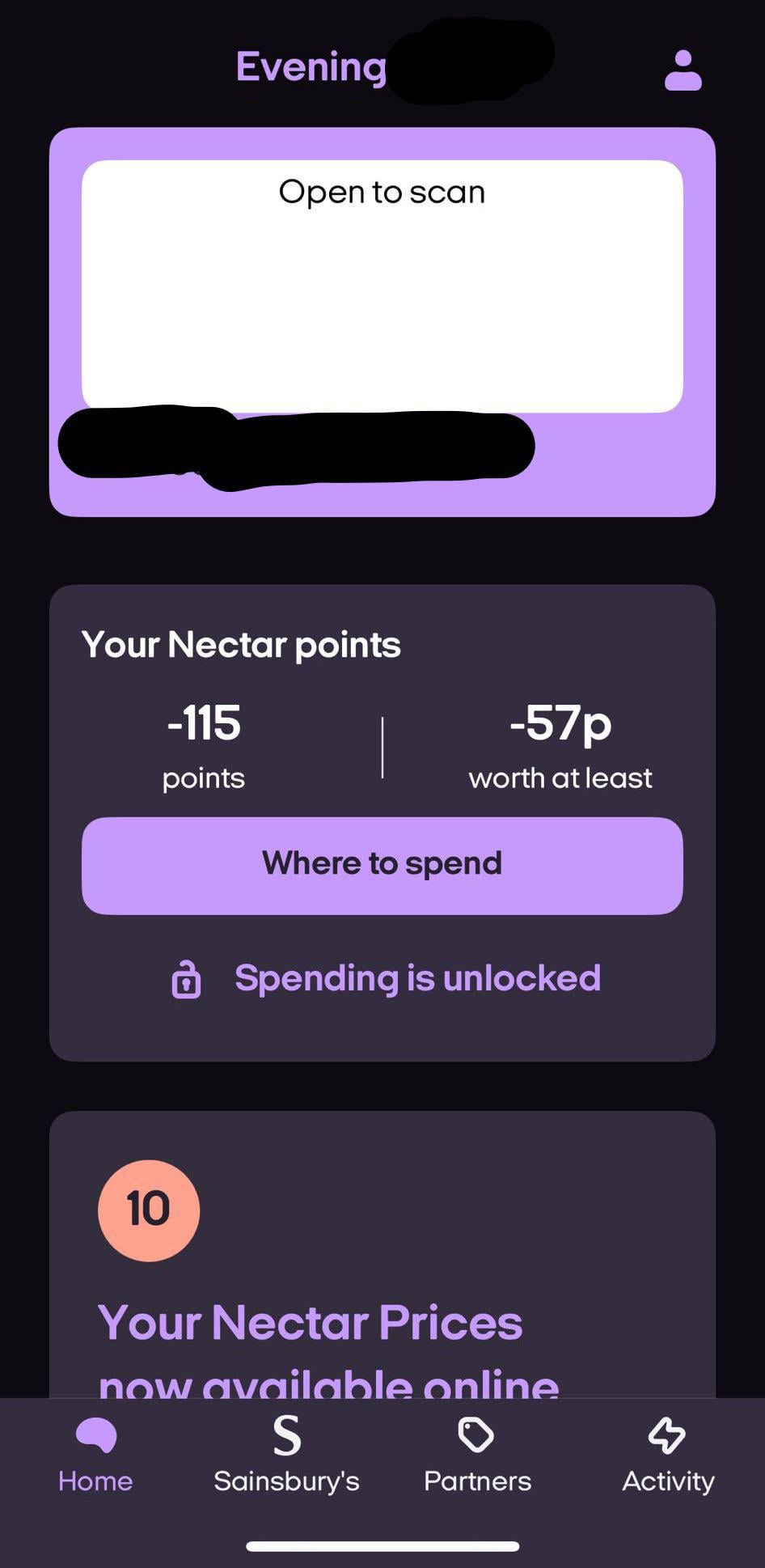
Task: Go to the Partners tab
Action: coord(477,1455)
